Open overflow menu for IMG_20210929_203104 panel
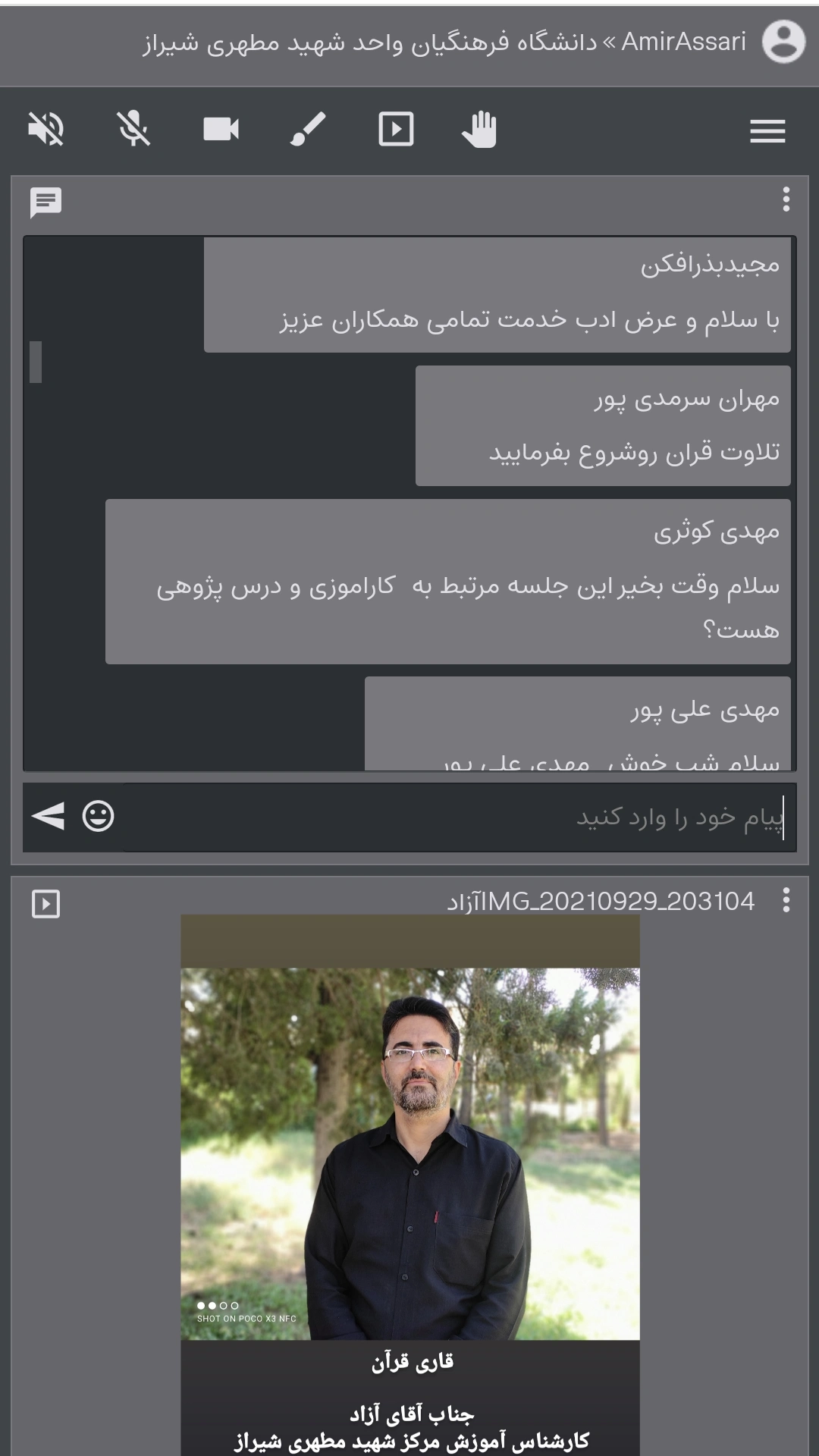The width and height of the screenshot is (819, 1456). (x=786, y=900)
